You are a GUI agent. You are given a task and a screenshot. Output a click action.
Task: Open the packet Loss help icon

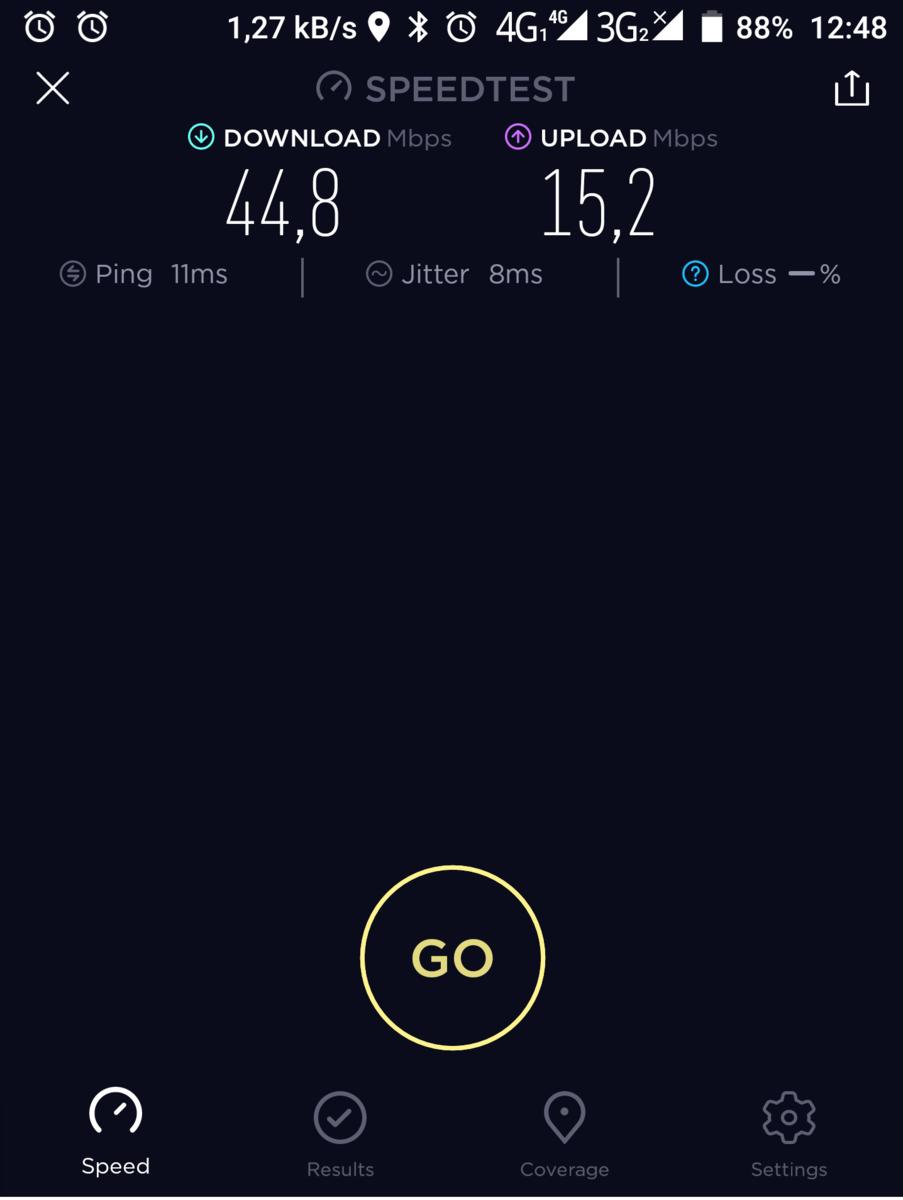(x=695, y=274)
